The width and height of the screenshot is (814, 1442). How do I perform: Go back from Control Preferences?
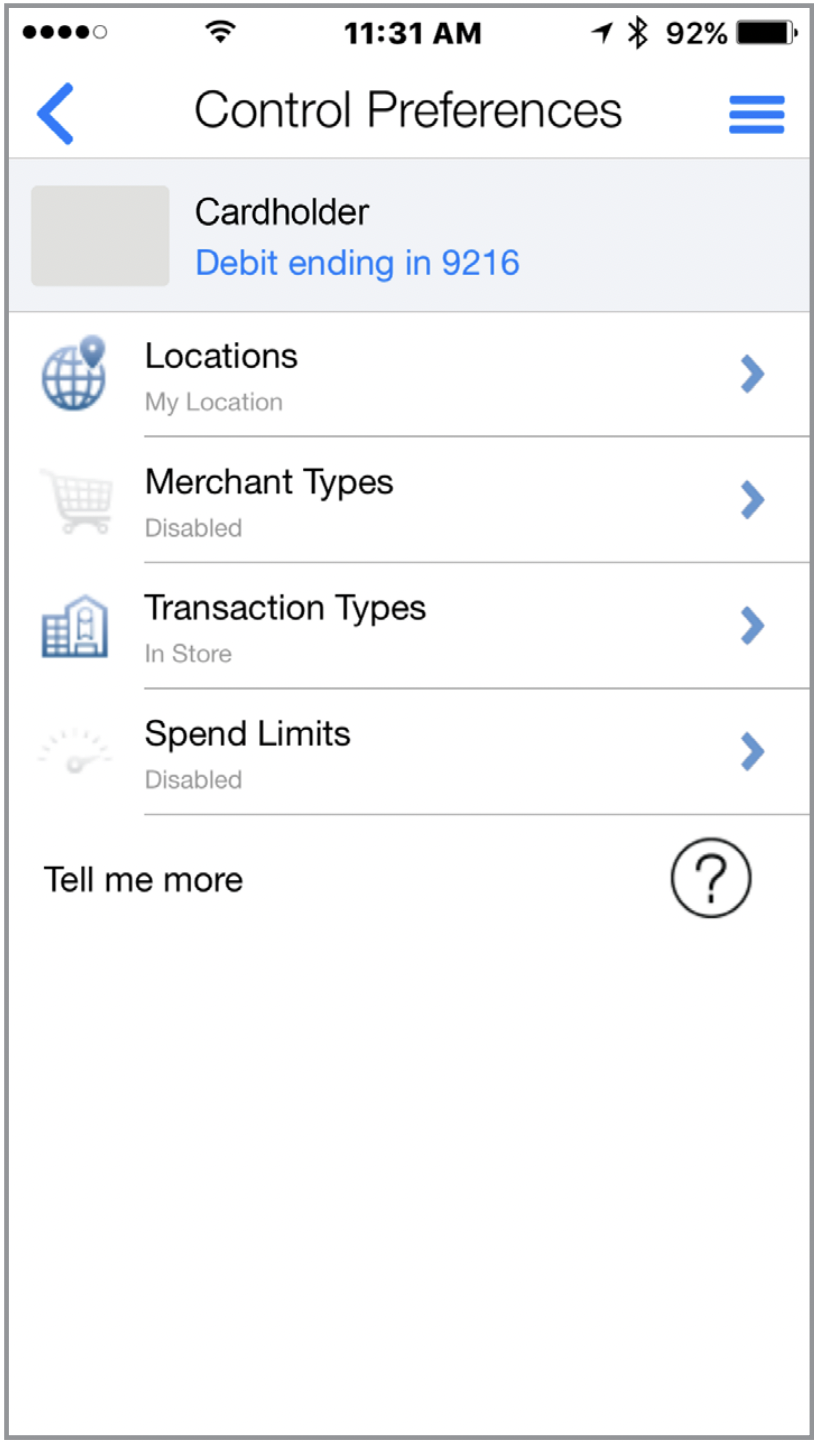tap(56, 113)
